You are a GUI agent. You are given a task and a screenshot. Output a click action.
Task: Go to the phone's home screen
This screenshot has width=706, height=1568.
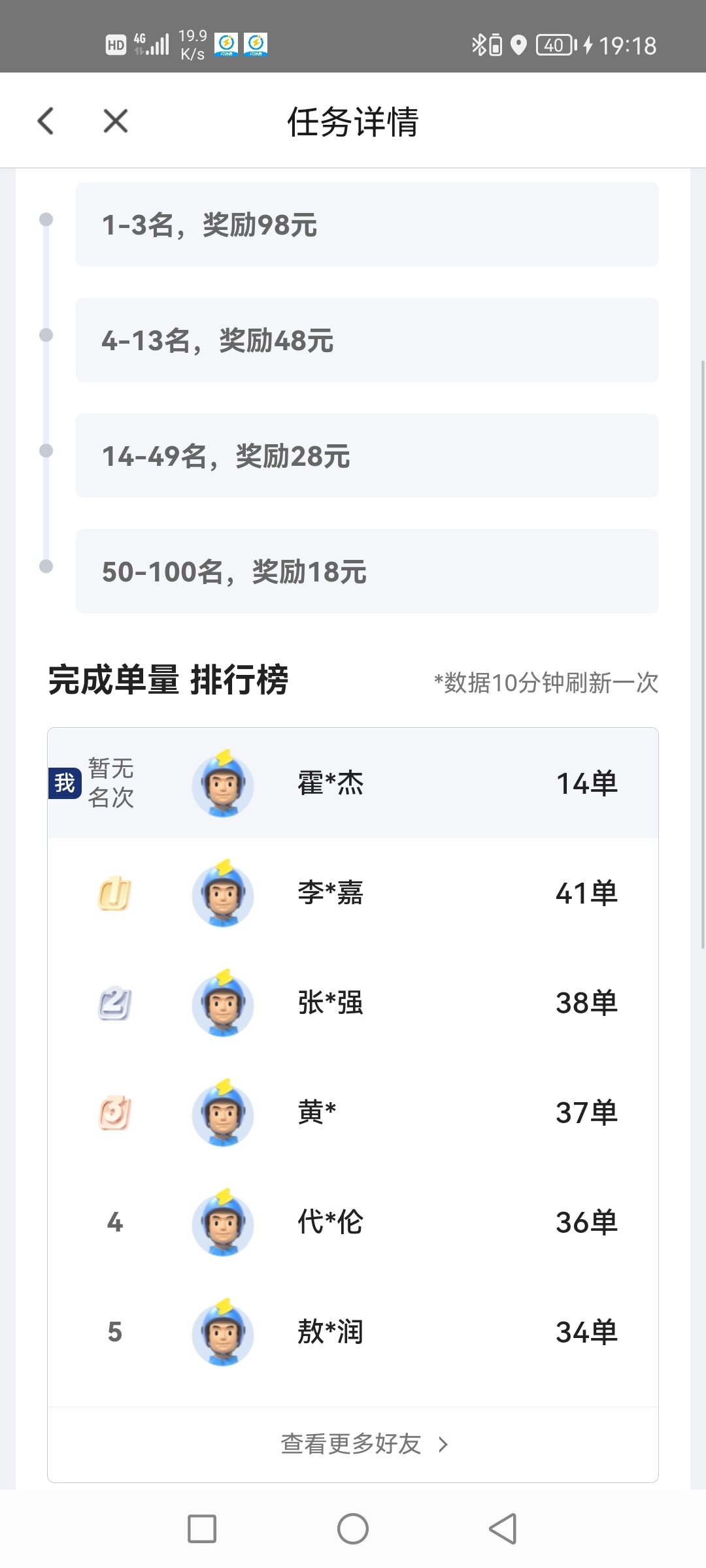pos(353,1529)
